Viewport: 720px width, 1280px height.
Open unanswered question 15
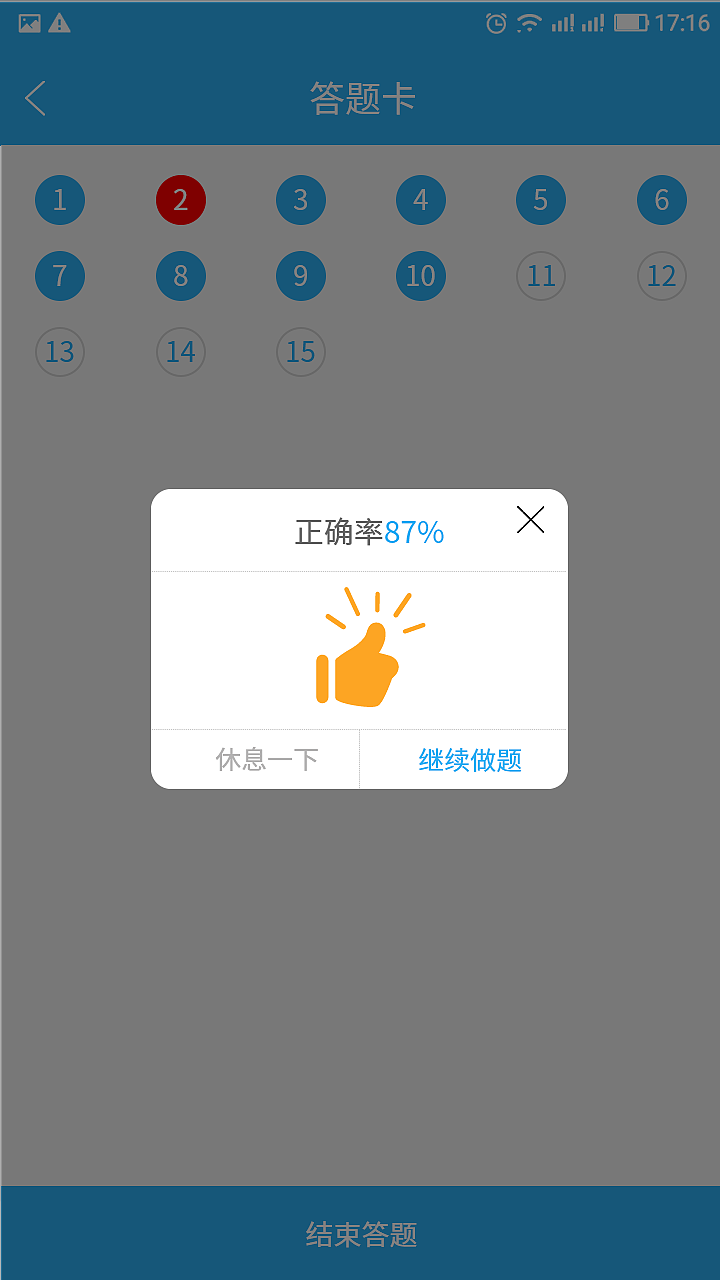click(x=301, y=352)
